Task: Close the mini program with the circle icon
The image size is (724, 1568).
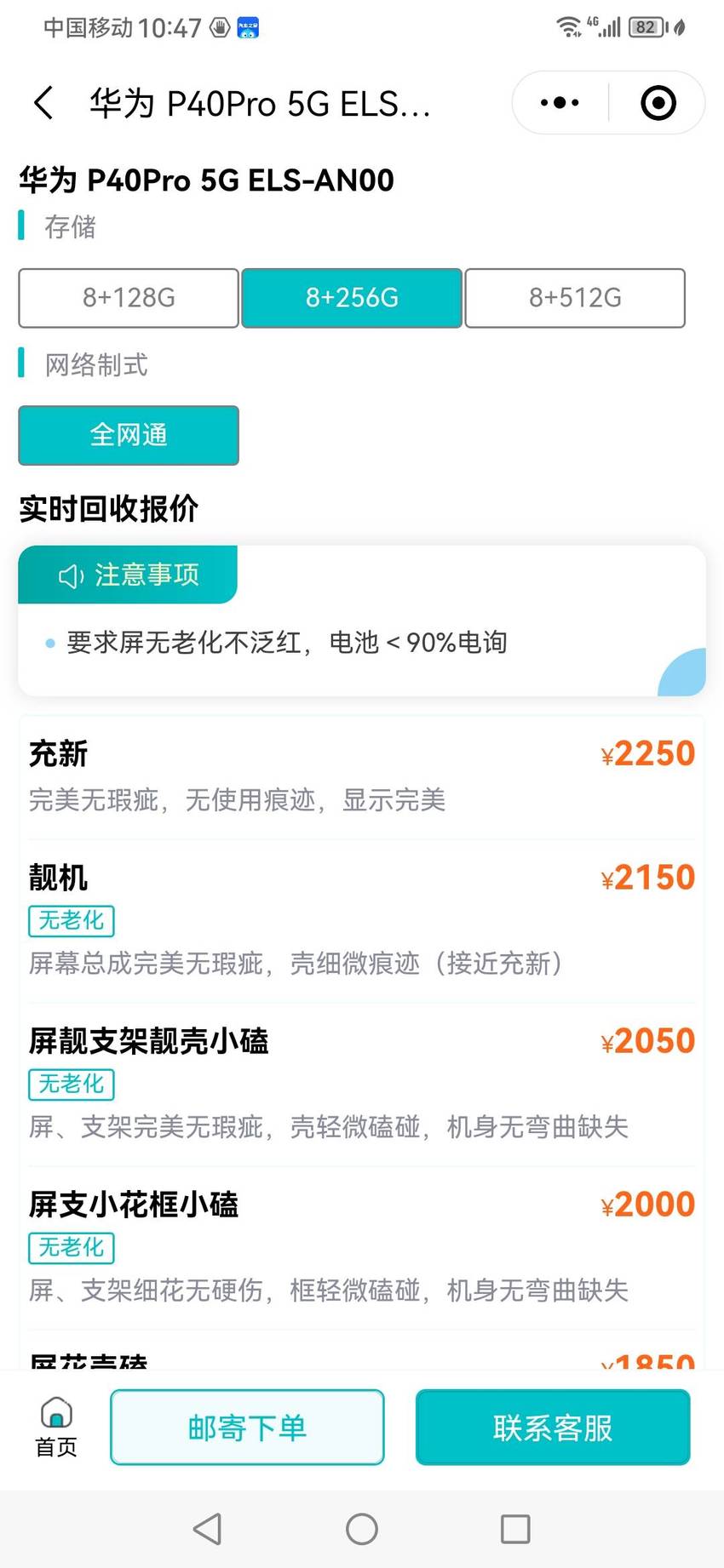Action: pos(658,103)
